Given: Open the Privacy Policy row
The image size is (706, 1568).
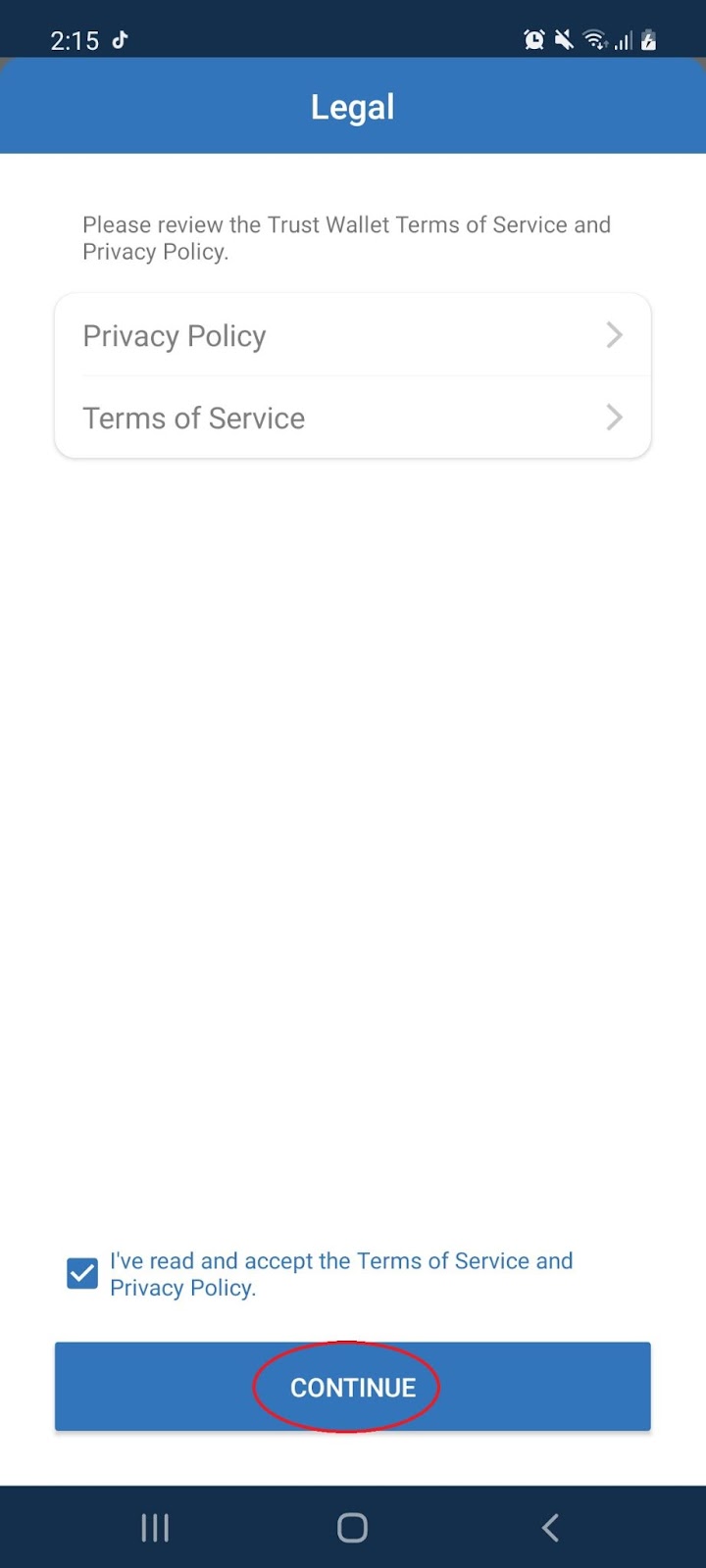Looking at the screenshot, I should [352, 336].
